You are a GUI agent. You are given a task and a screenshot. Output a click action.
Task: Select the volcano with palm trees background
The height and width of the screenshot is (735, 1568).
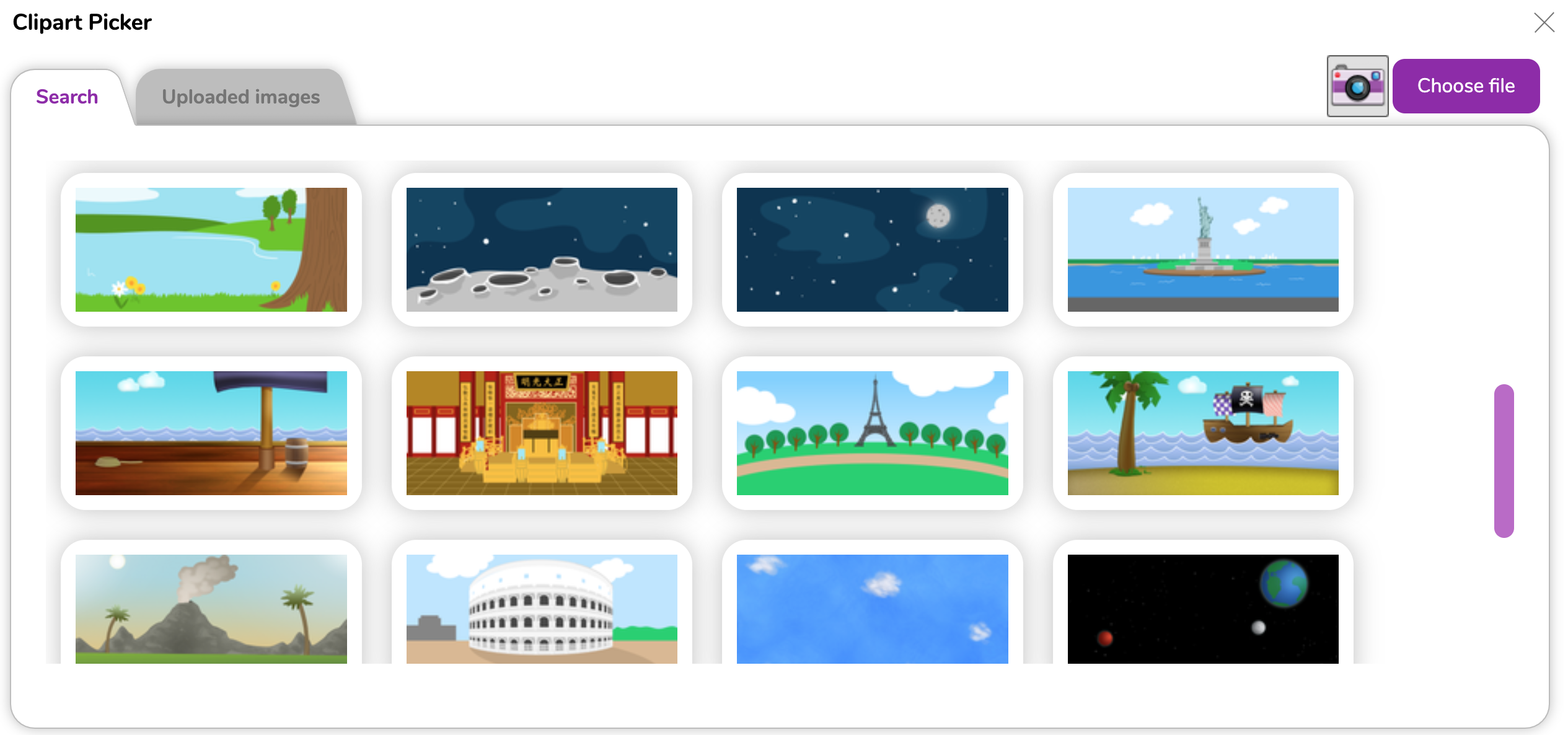[x=211, y=609]
